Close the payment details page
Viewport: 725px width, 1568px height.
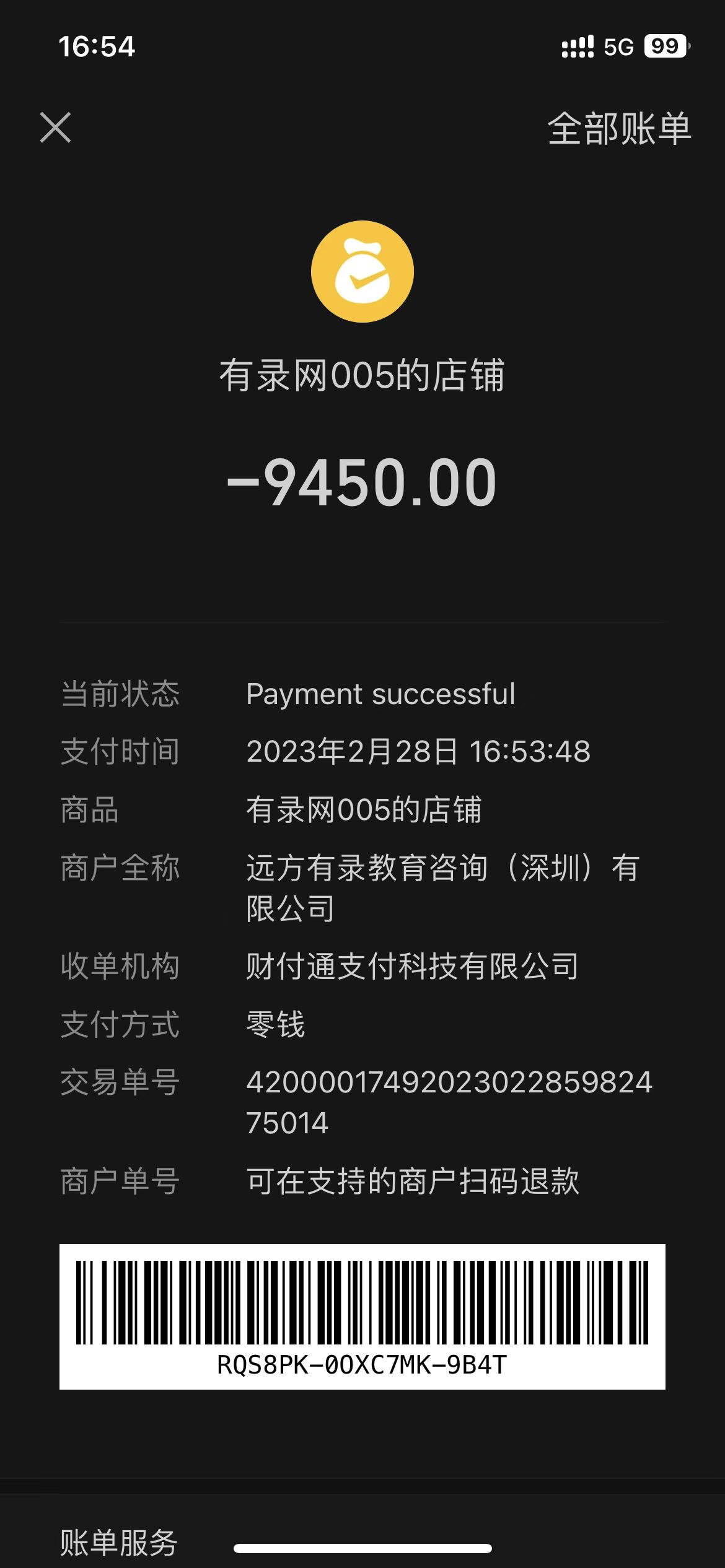56,128
